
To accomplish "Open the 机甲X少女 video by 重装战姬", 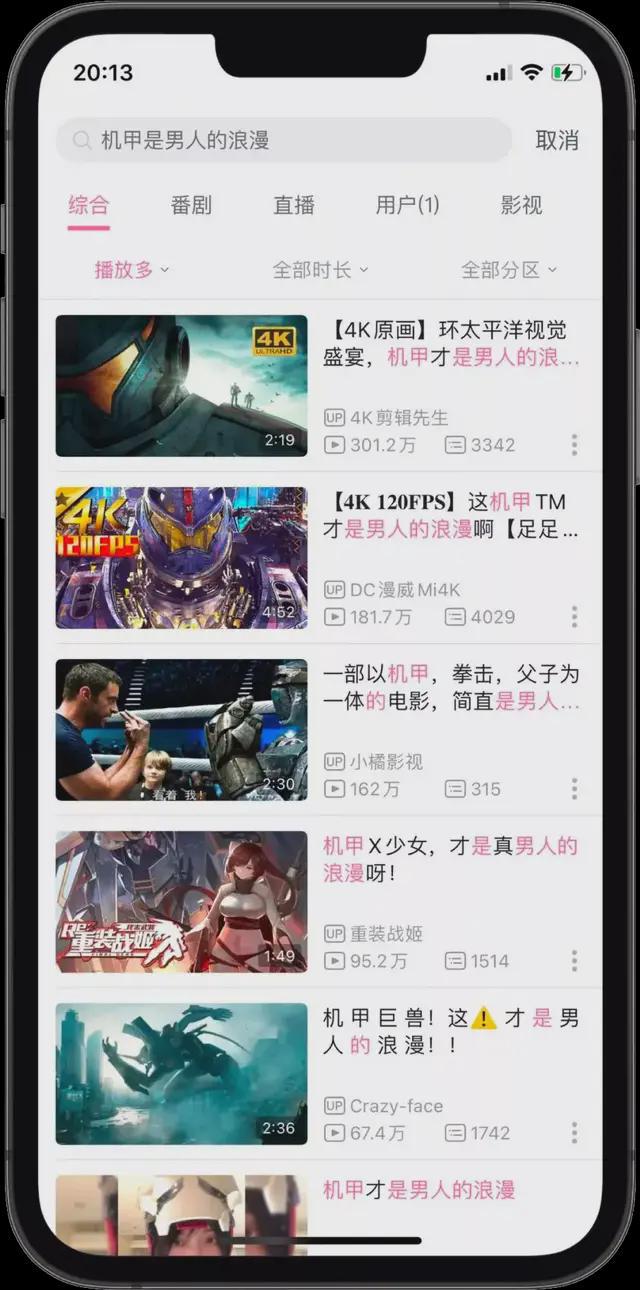I will coord(182,902).
